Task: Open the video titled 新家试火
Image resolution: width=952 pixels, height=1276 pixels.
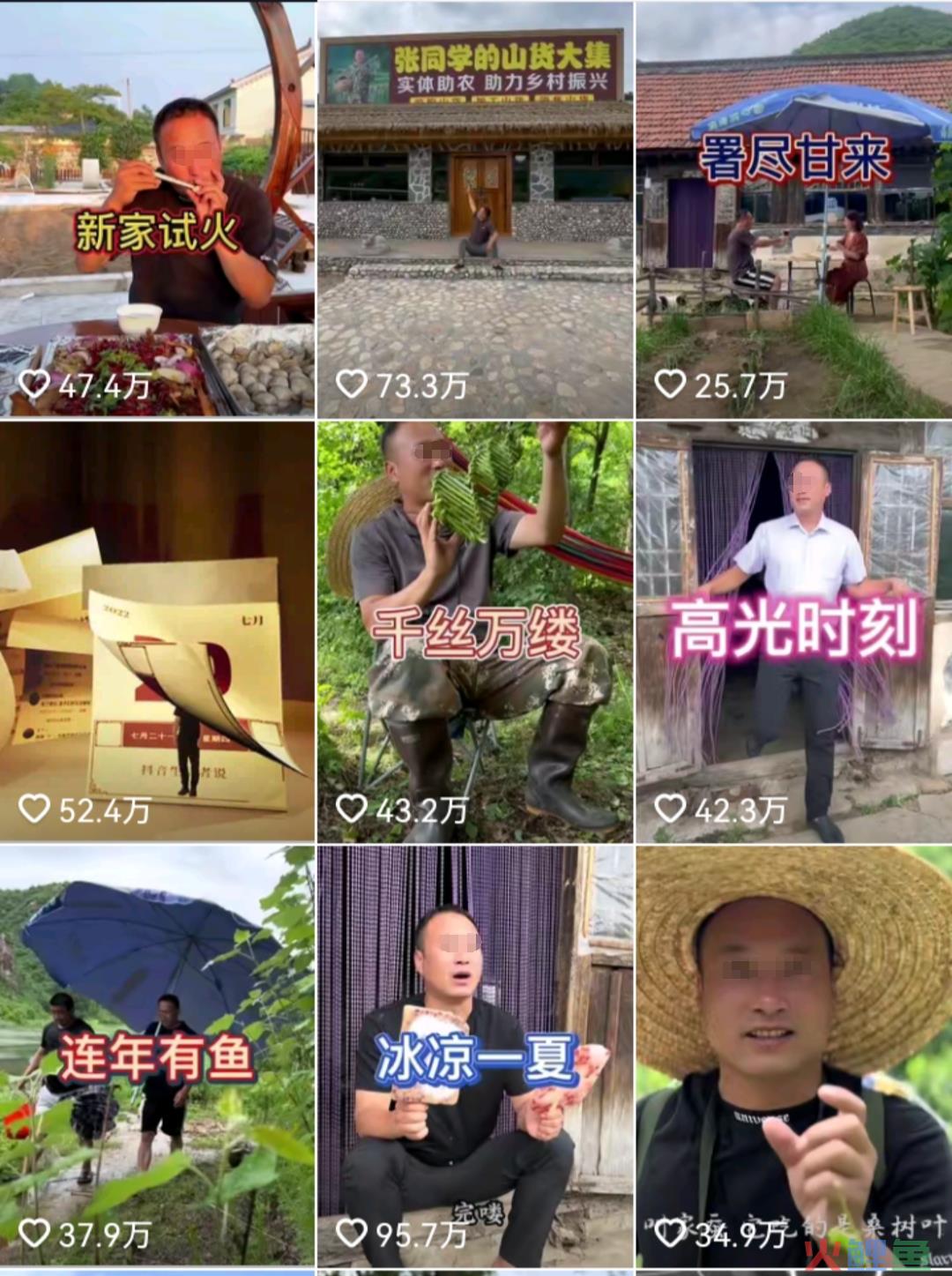Action: tap(157, 208)
